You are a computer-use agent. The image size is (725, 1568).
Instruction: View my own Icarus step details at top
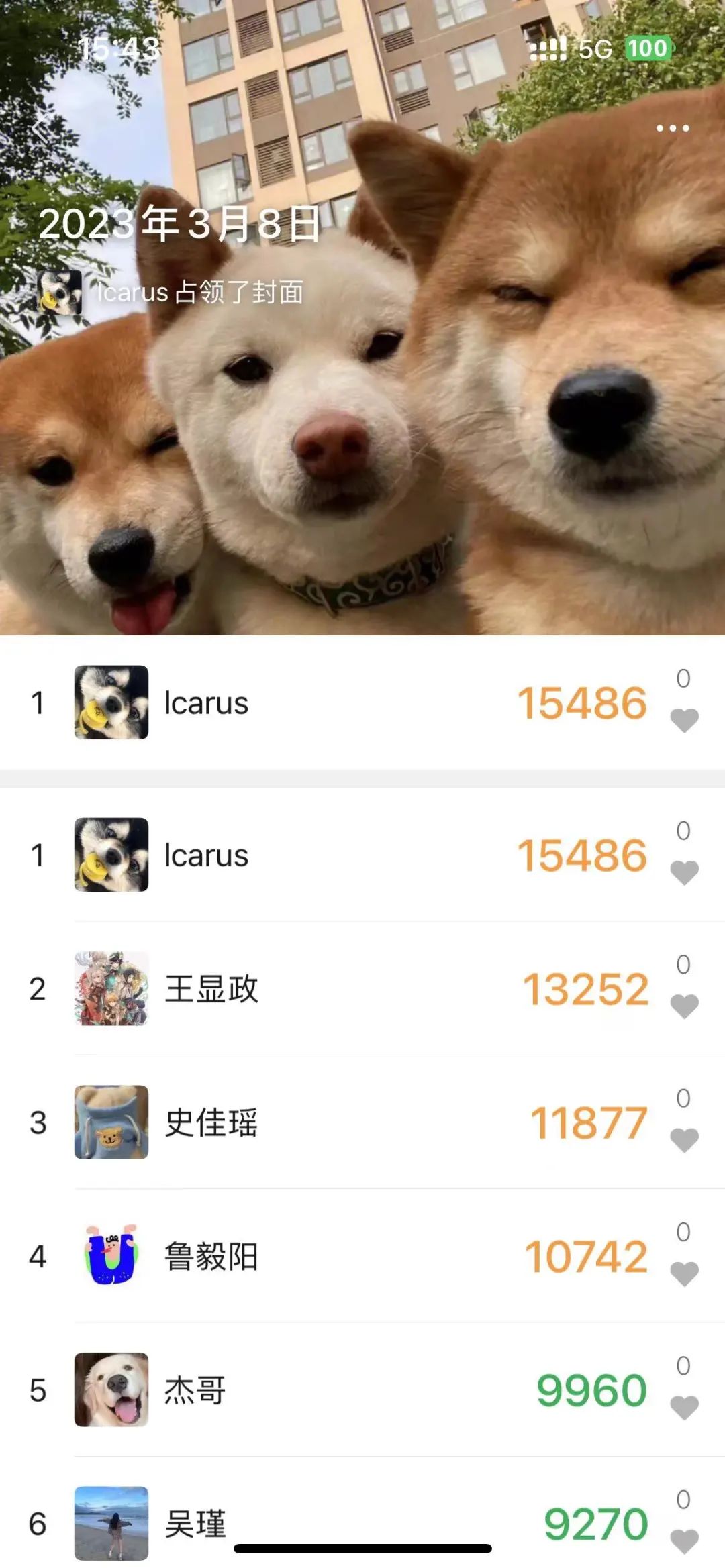click(x=336, y=702)
